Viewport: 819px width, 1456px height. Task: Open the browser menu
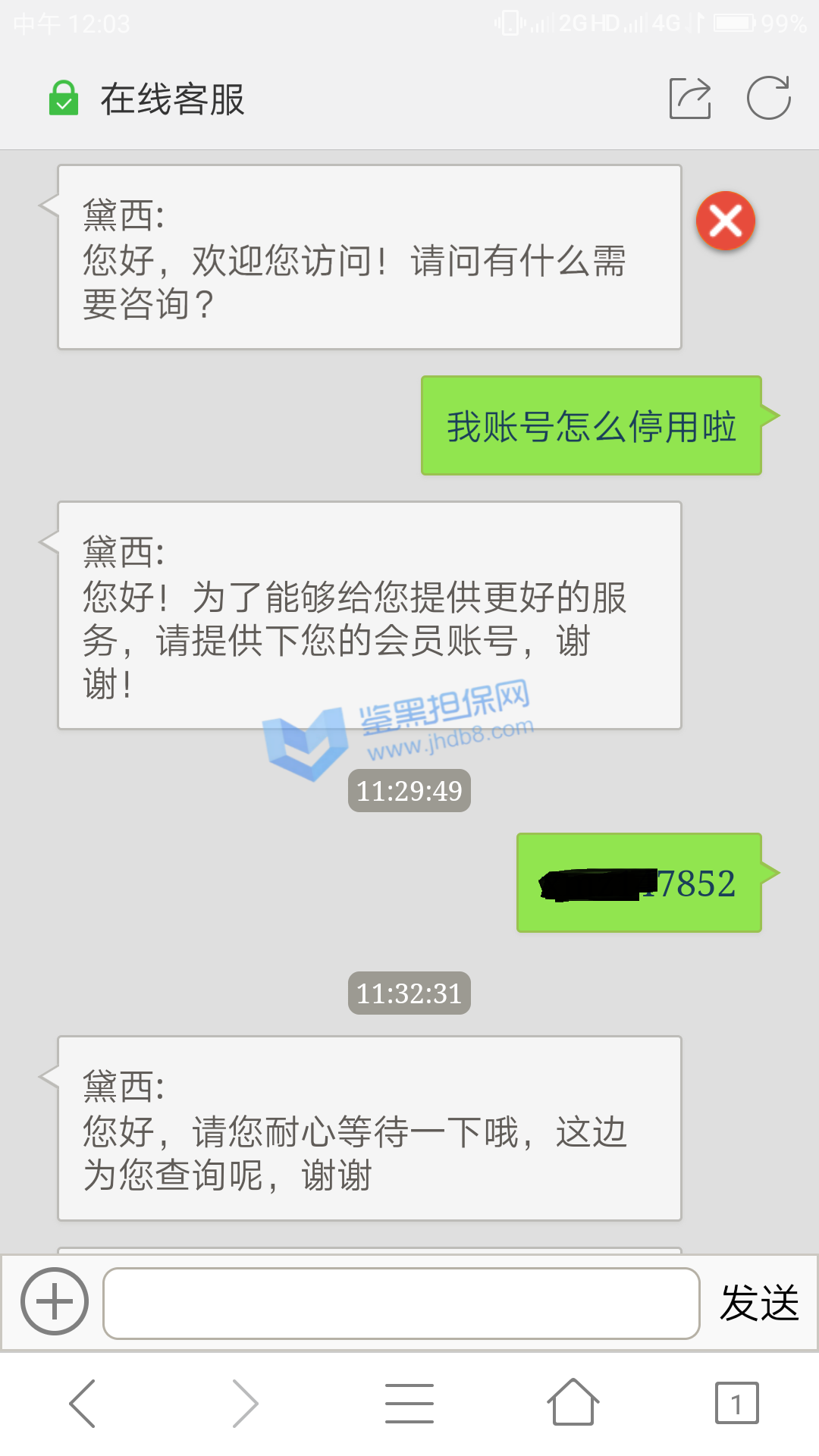[x=409, y=1403]
